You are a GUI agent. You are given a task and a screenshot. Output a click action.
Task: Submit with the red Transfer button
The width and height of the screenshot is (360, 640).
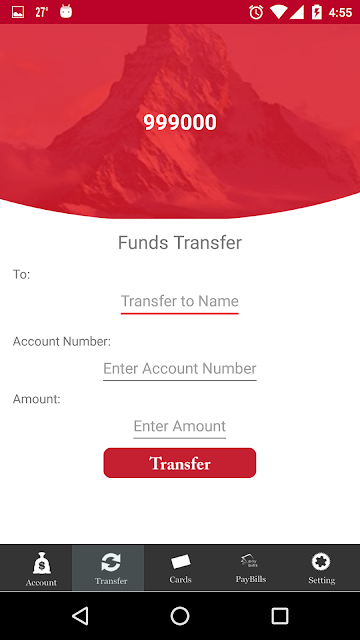(180, 463)
